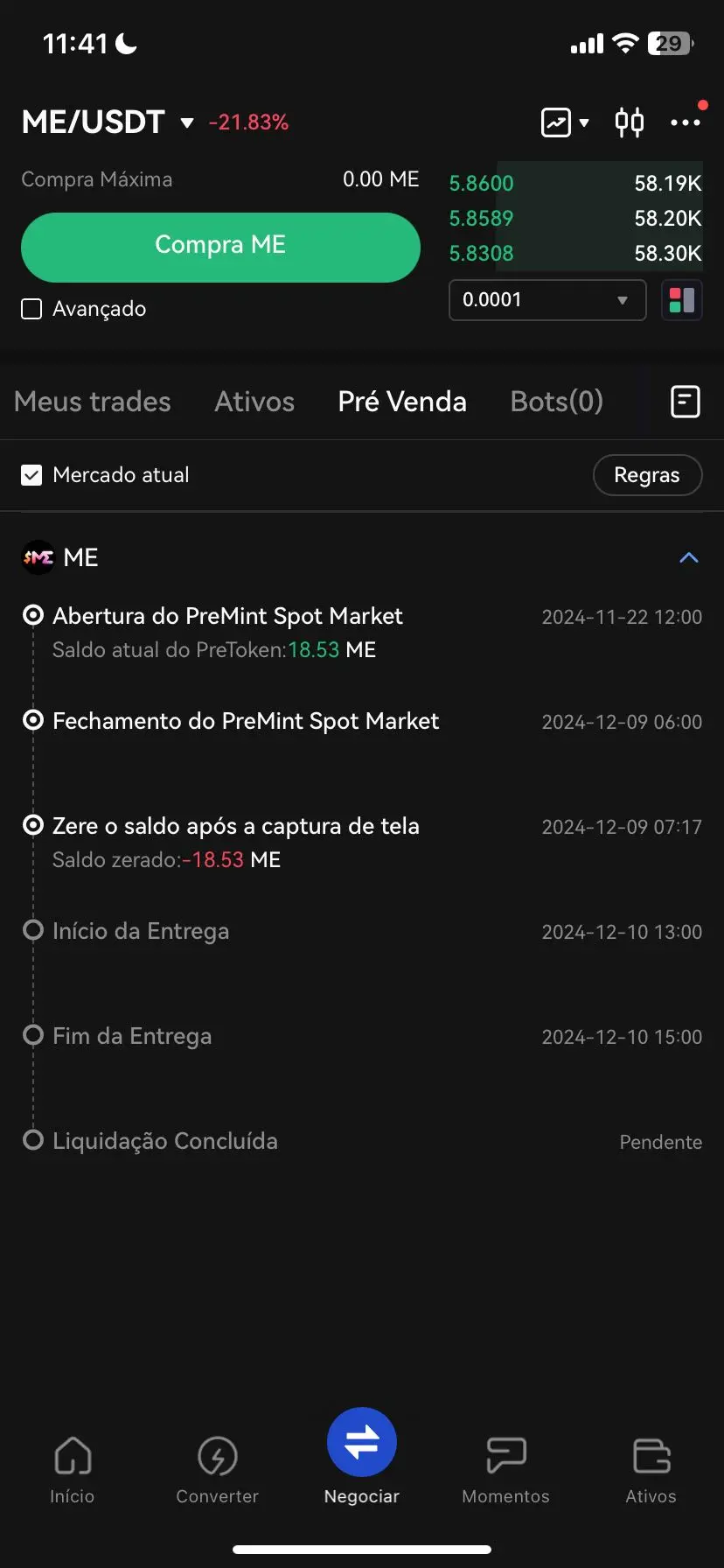Open the 0.0001 price precision dropdown

[546, 300]
